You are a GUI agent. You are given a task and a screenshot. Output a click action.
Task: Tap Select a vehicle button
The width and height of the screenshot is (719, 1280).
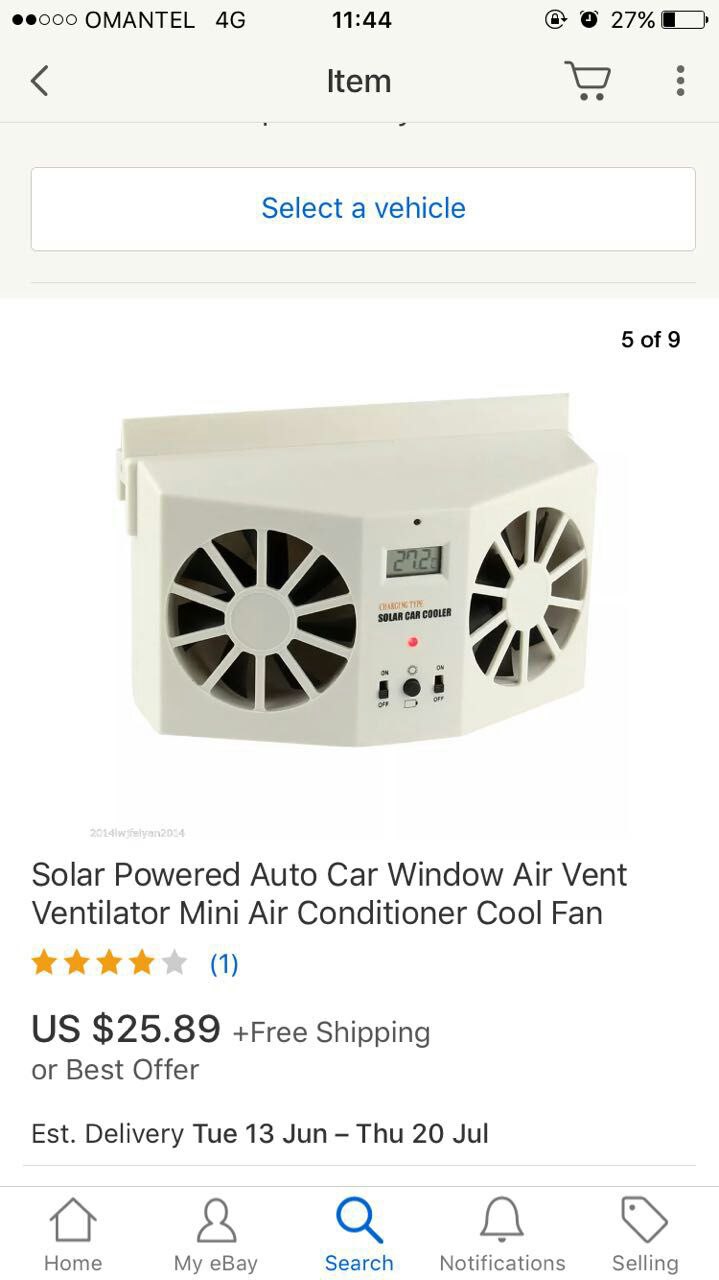tap(363, 209)
